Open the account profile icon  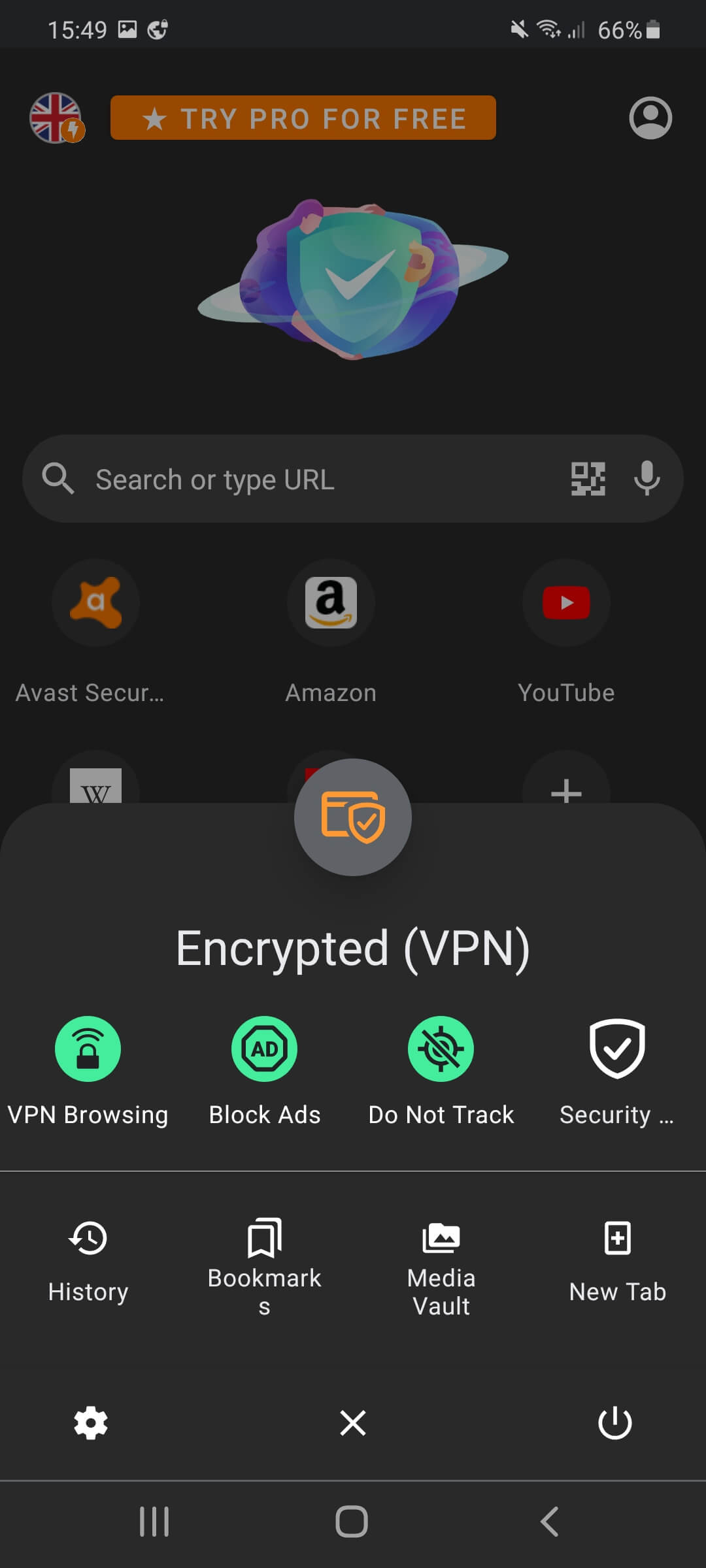coord(650,118)
